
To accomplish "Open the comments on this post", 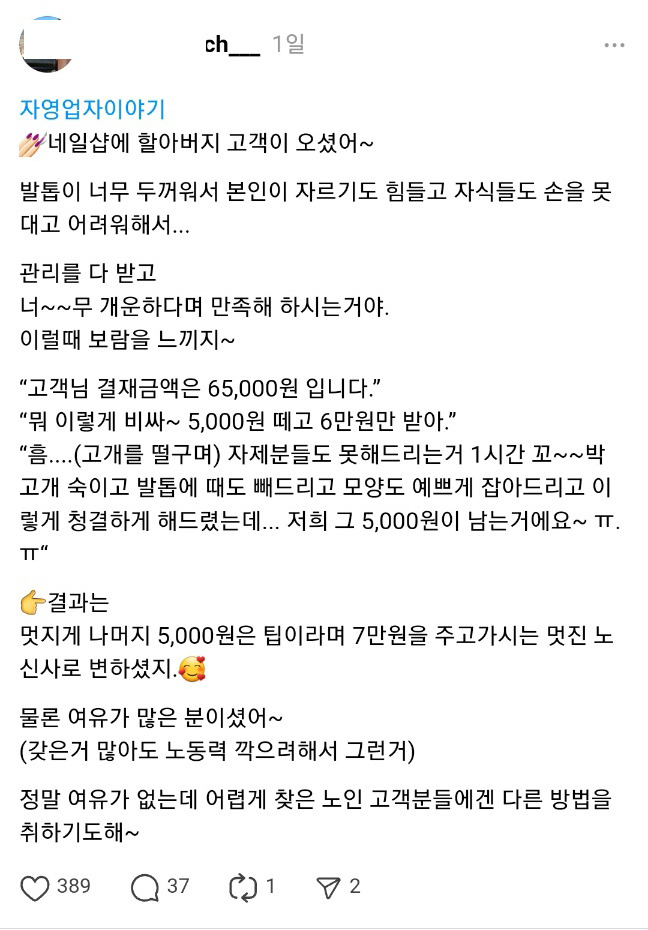I will tap(145, 888).
